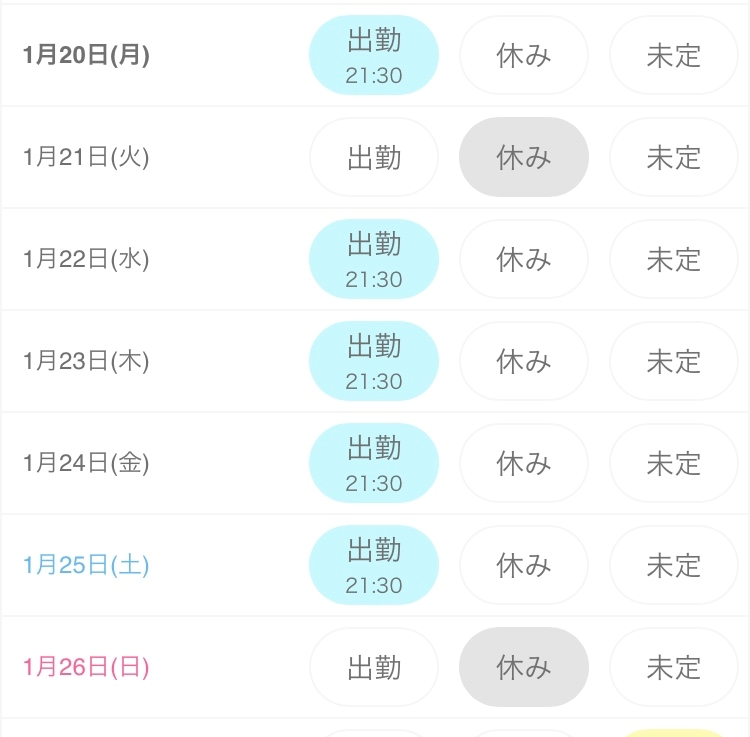This screenshot has width=750, height=737.
Task: Tap 出勤 21:30 on 1月22日(水)
Action: coord(374,259)
